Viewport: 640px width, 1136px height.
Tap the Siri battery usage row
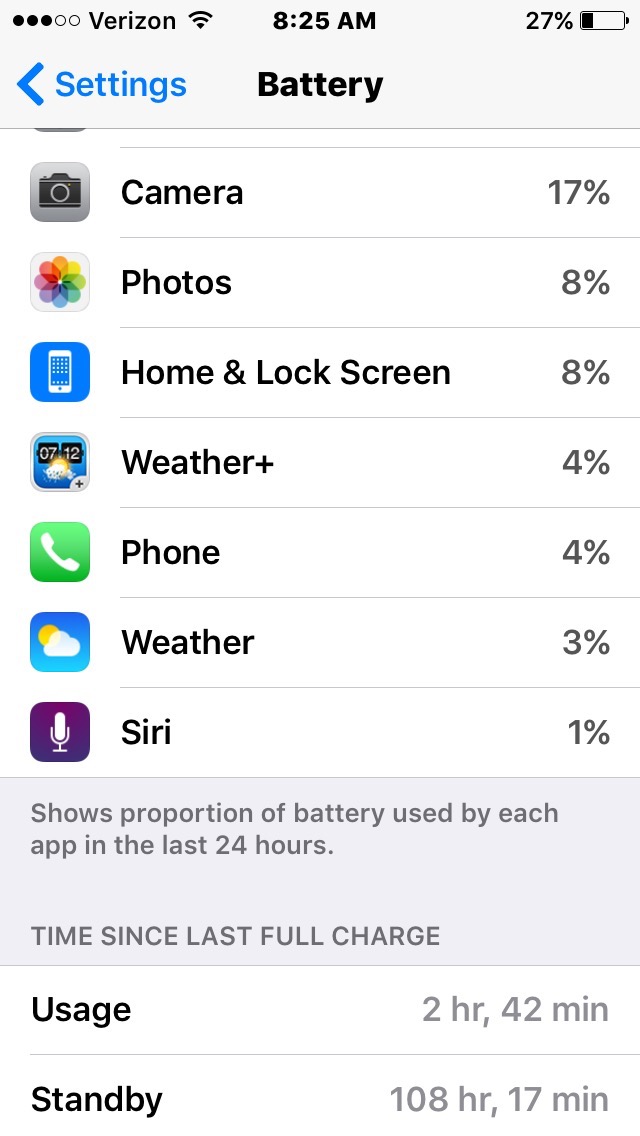click(320, 732)
